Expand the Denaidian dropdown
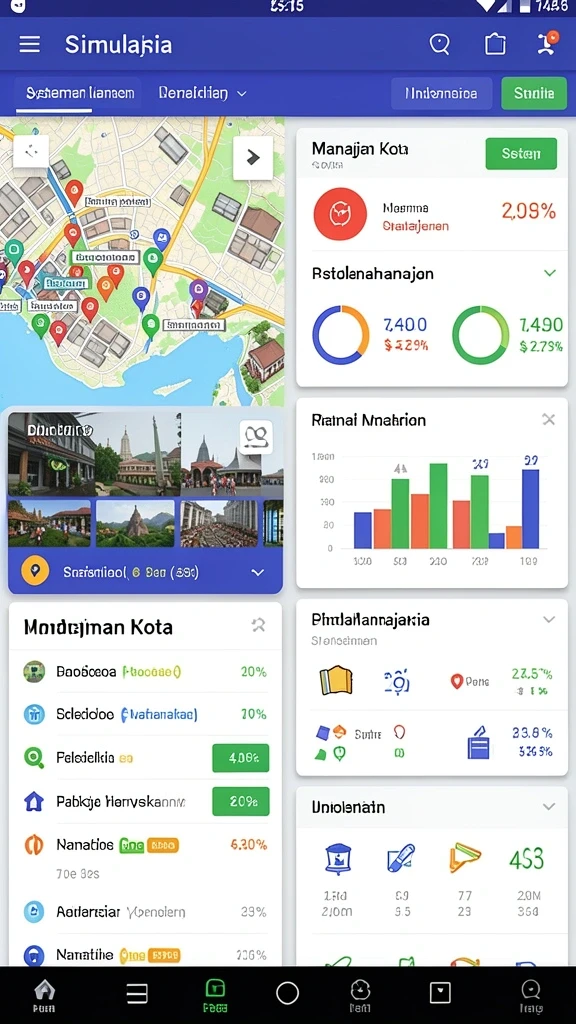The image size is (576, 1024). click(202, 93)
